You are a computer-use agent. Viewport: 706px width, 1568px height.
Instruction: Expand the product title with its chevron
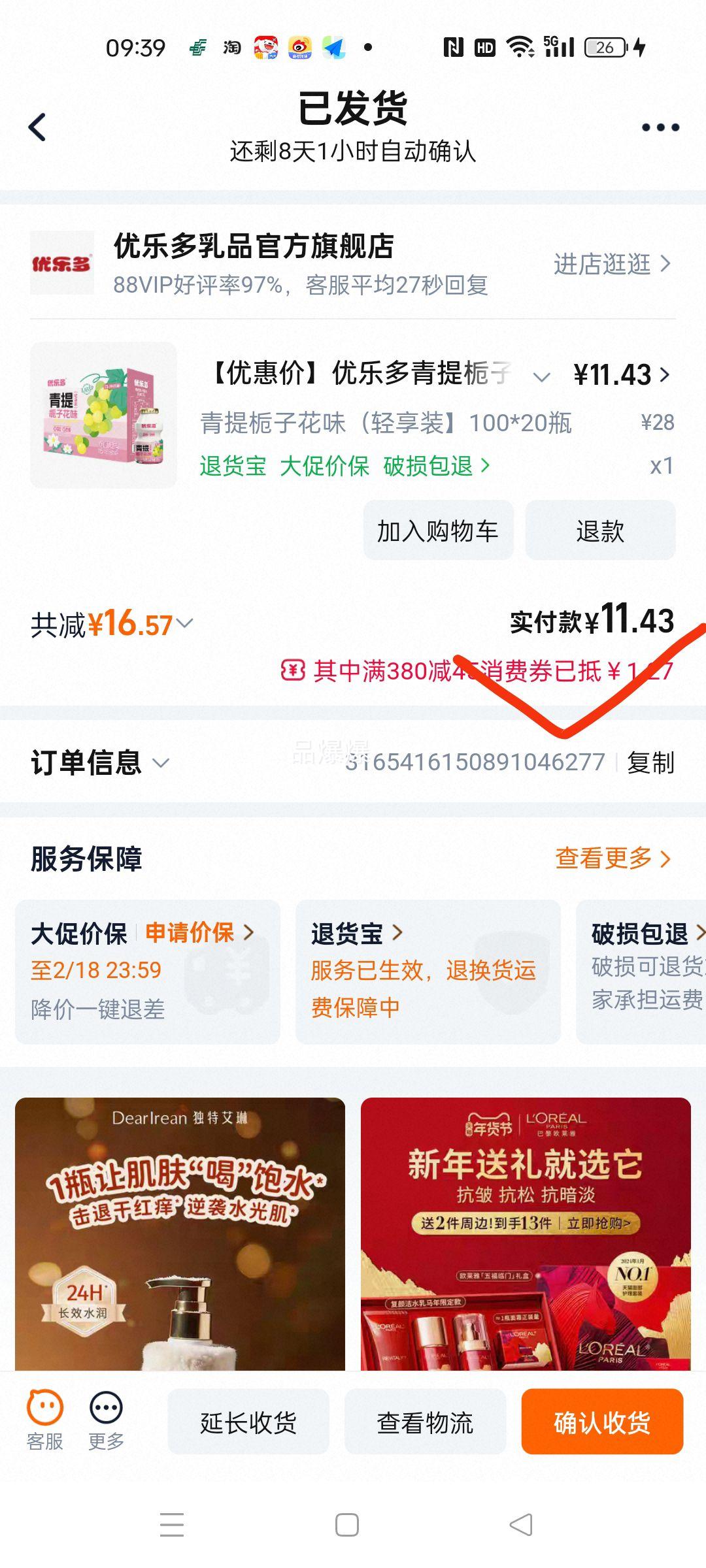click(541, 376)
